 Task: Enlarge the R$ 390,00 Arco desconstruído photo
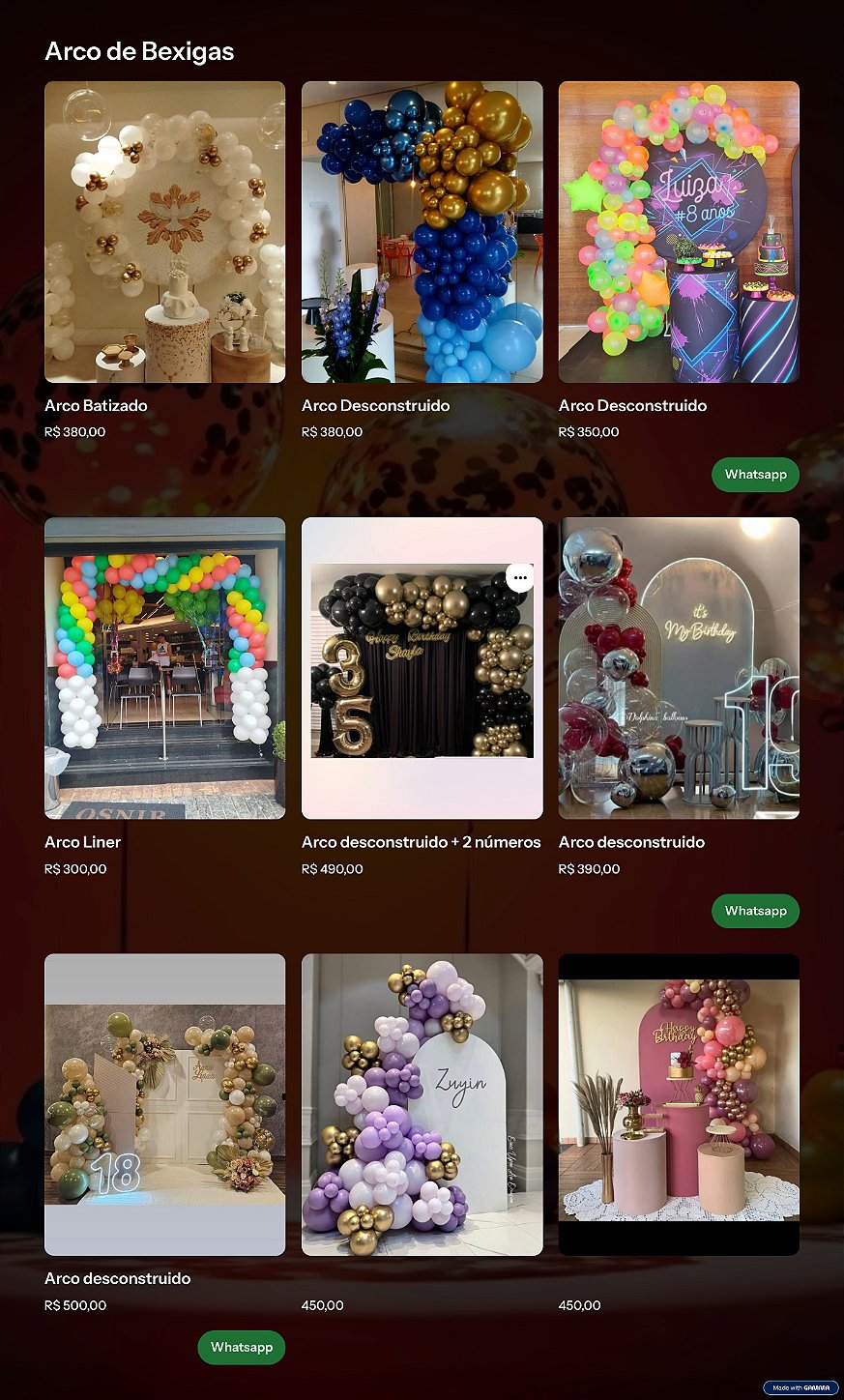point(679,668)
